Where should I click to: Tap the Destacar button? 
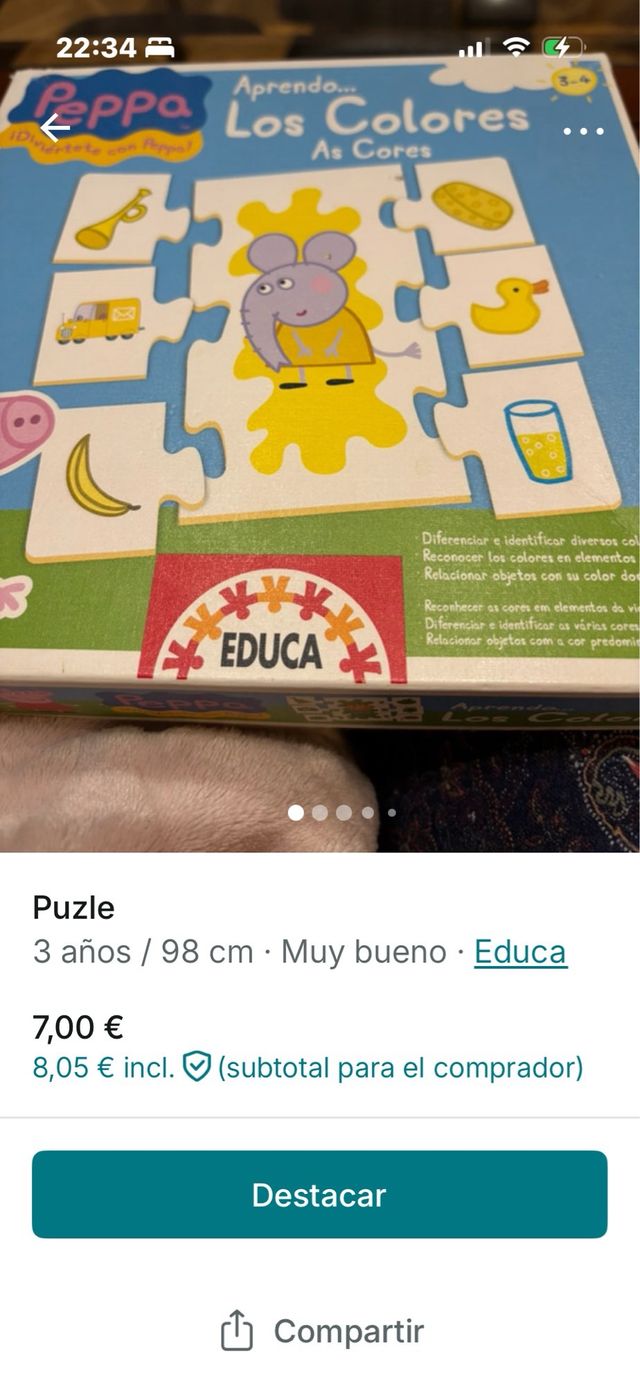(320, 1195)
